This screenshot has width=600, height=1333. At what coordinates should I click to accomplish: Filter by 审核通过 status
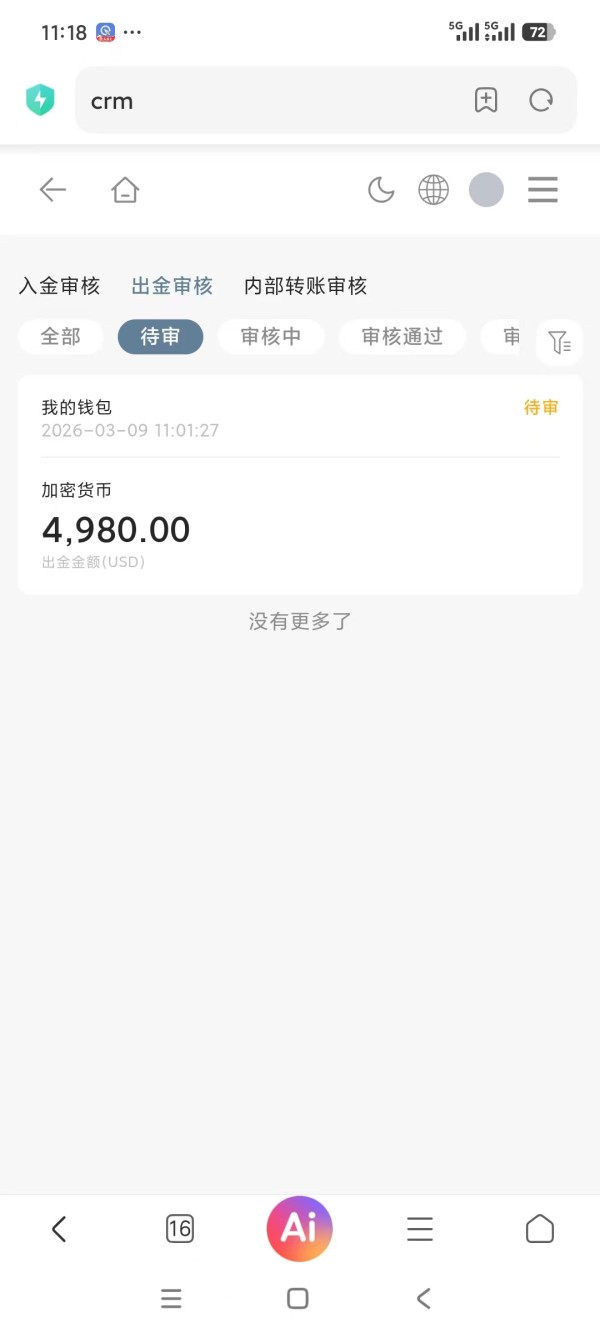coord(402,337)
